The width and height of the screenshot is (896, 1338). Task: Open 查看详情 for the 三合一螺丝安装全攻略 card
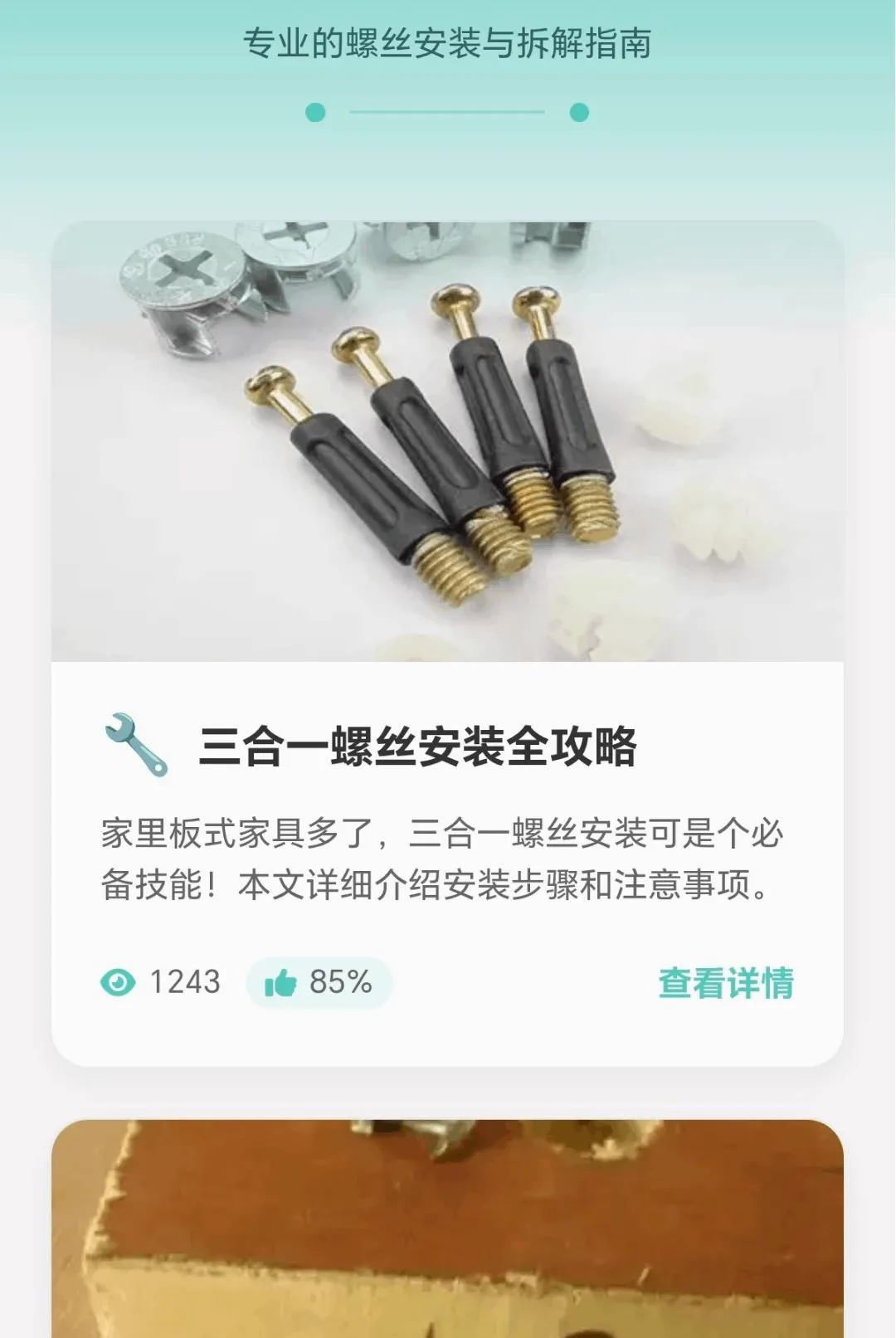pyautogui.click(x=726, y=983)
